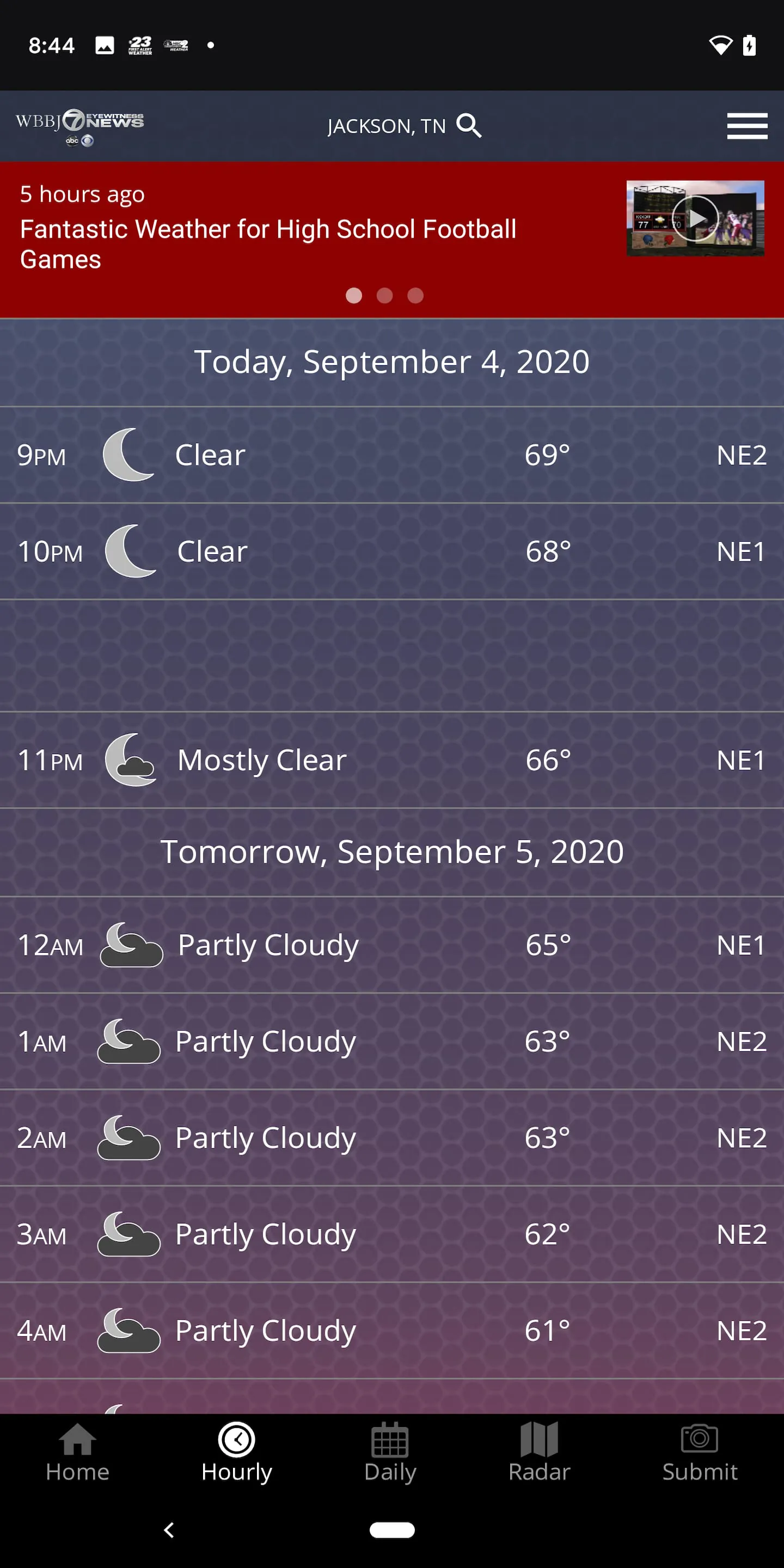Select the 11PM Mostly Clear row
Viewport: 784px width, 1568px height.
coord(392,759)
